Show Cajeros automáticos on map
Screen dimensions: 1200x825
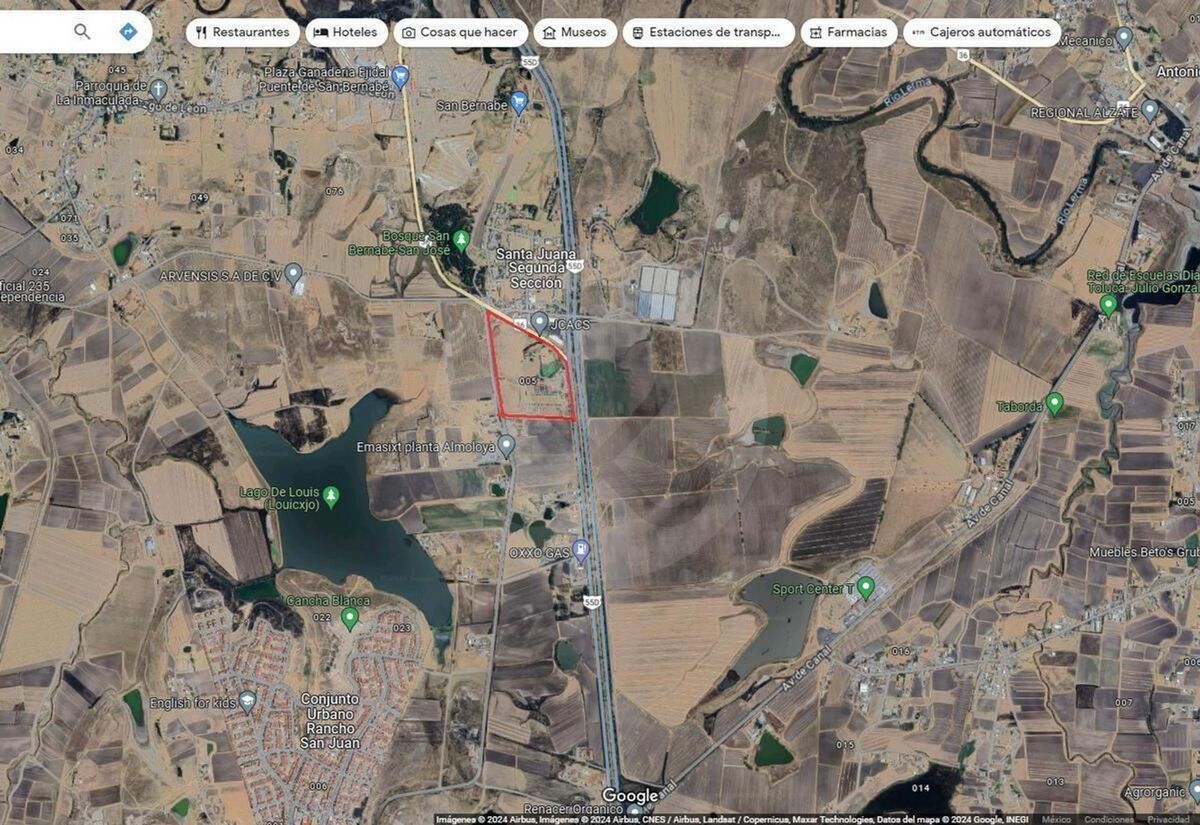[x=981, y=32]
